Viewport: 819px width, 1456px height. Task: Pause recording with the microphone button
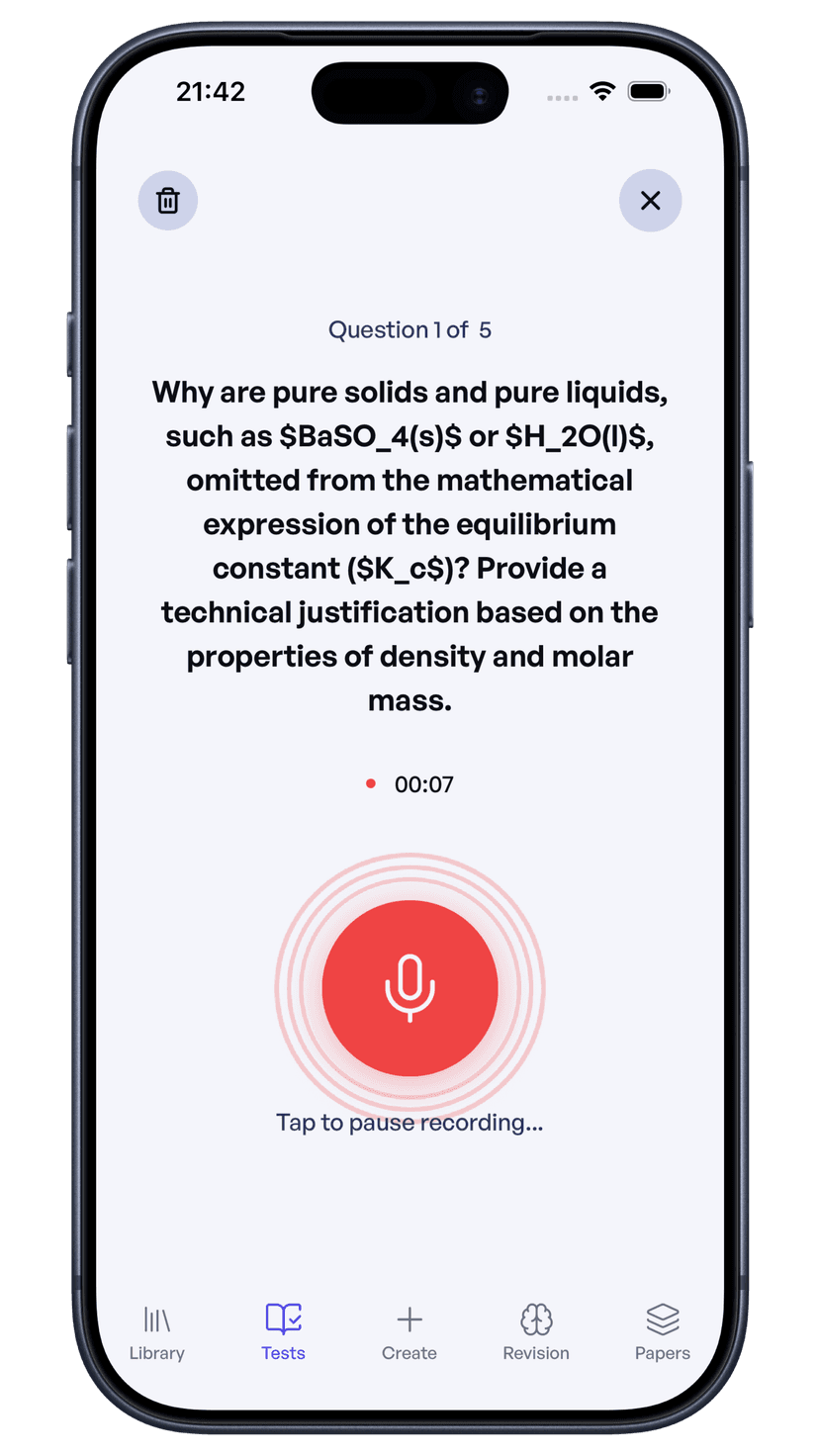pyautogui.click(x=409, y=988)
